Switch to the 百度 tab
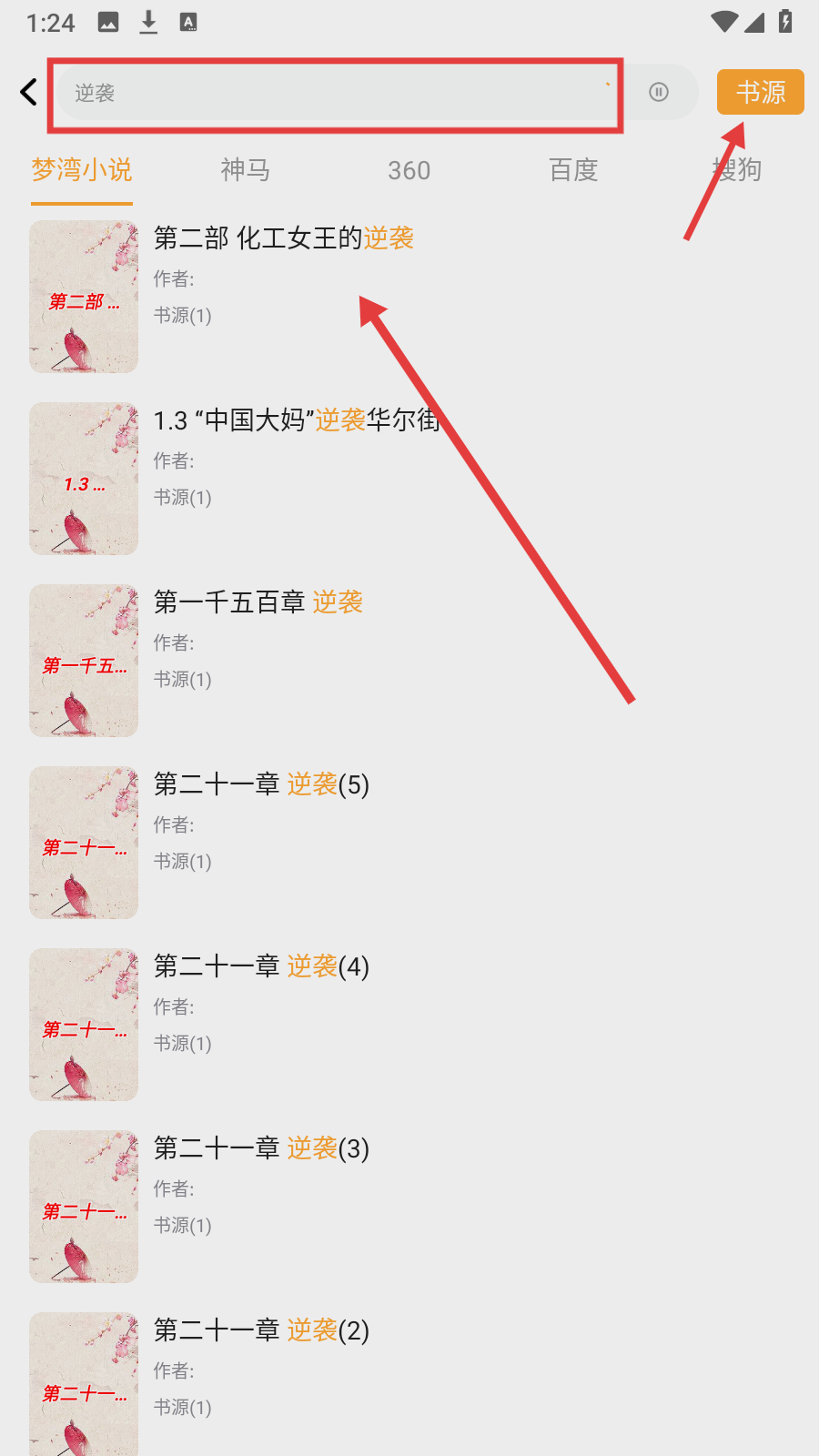The height and width of the screenshot is (1456, 819). tap(572, 170)
